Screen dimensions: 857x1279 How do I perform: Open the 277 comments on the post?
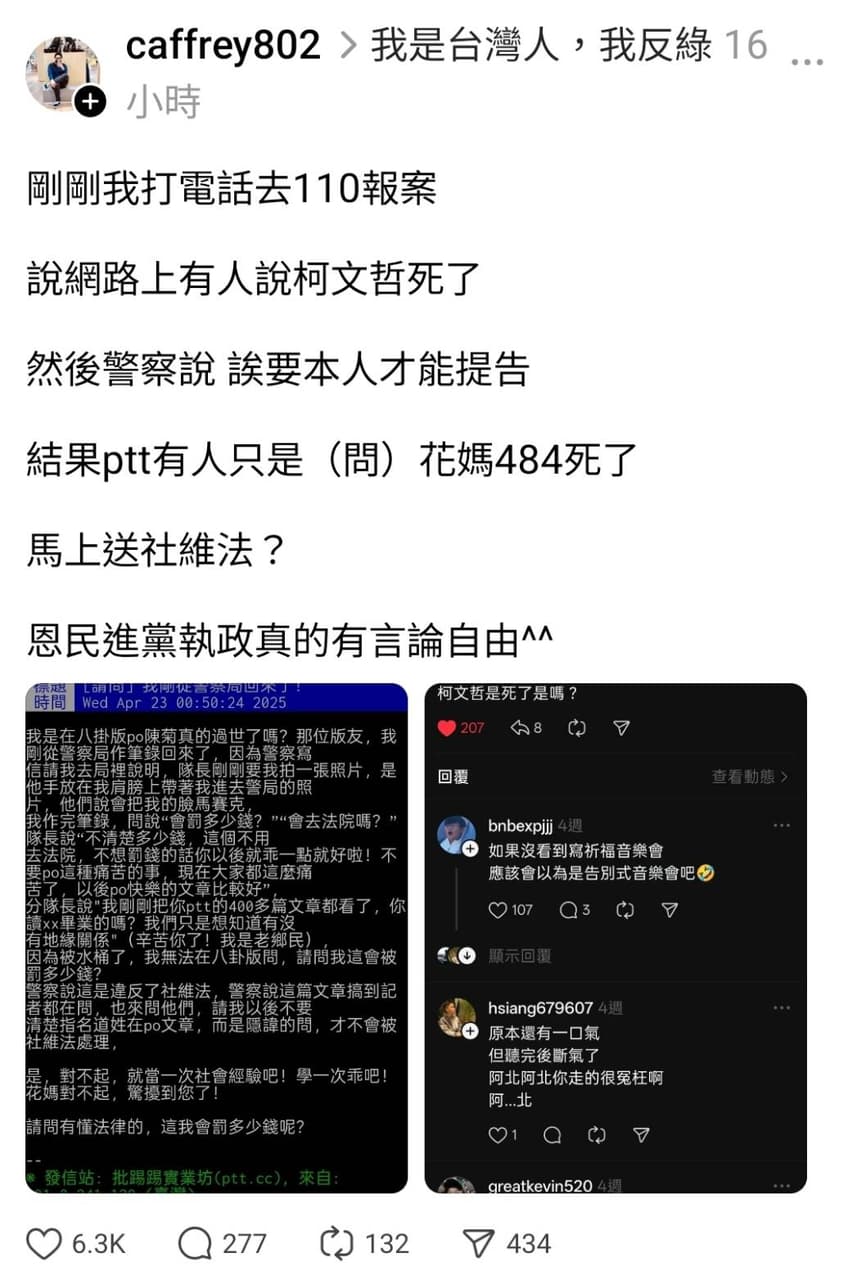click(194, 1243)
